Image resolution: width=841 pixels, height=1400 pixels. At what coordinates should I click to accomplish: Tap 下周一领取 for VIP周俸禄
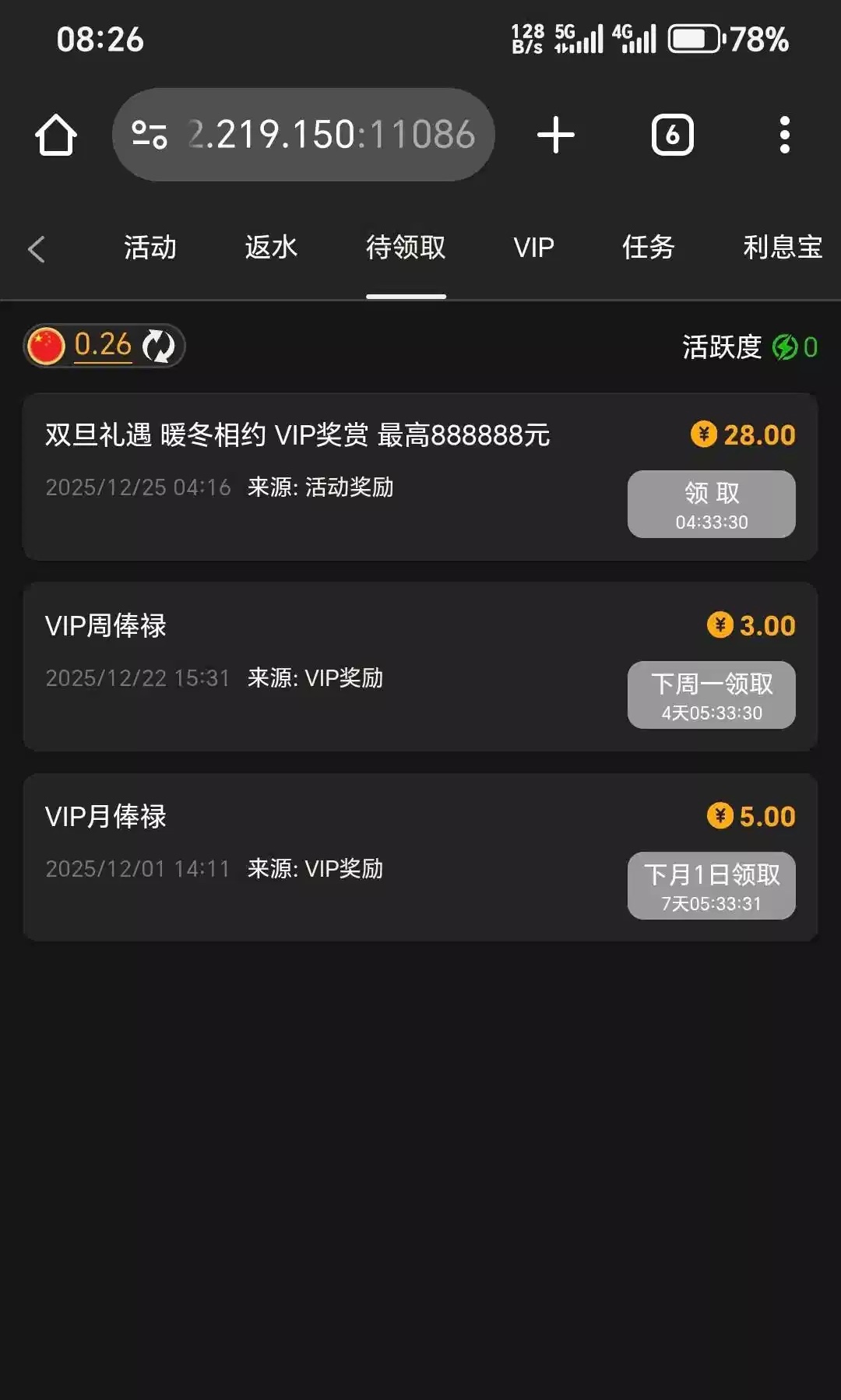[x=711, y=695]
